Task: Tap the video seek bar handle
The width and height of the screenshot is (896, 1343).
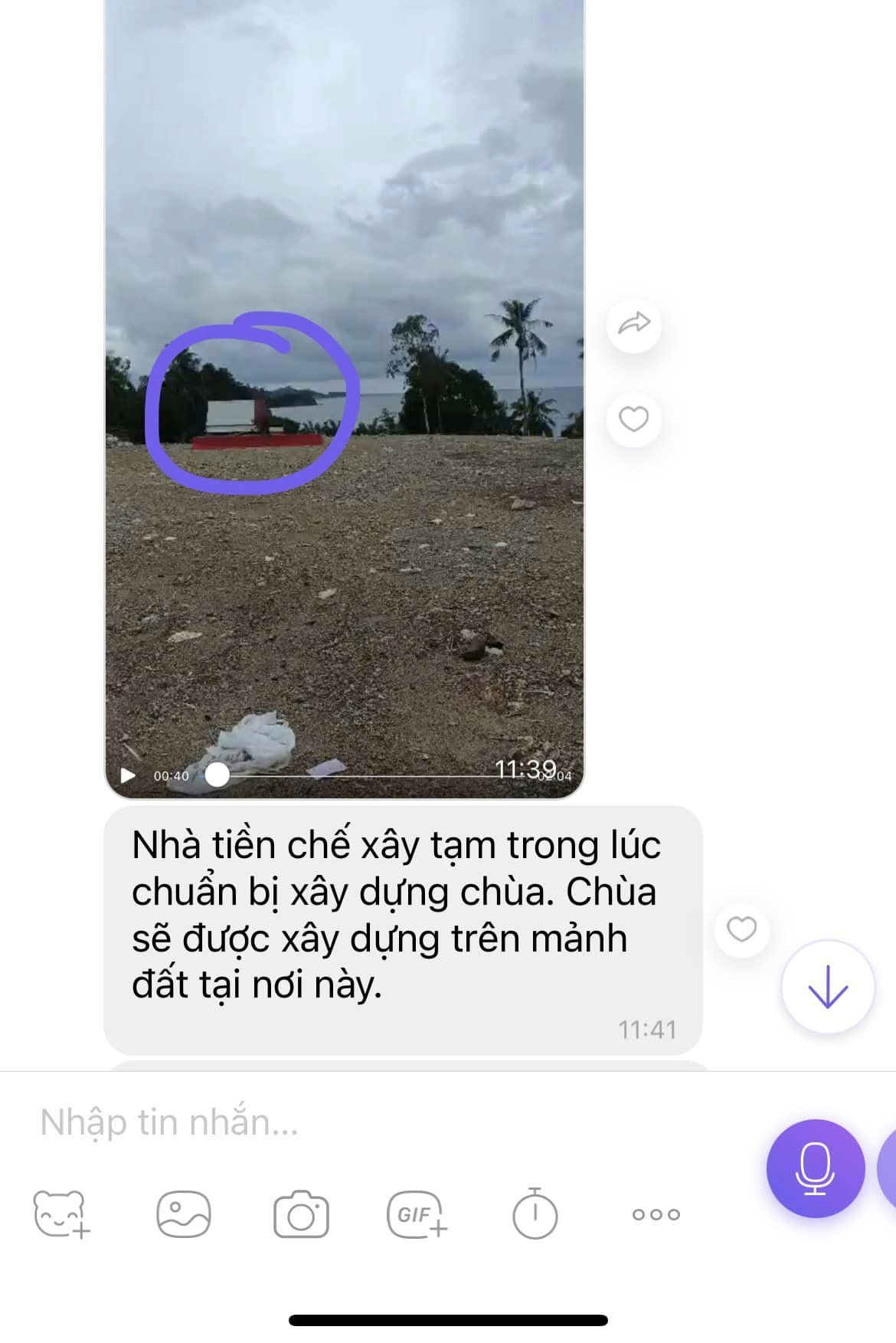Action: (x=217, y=775)
